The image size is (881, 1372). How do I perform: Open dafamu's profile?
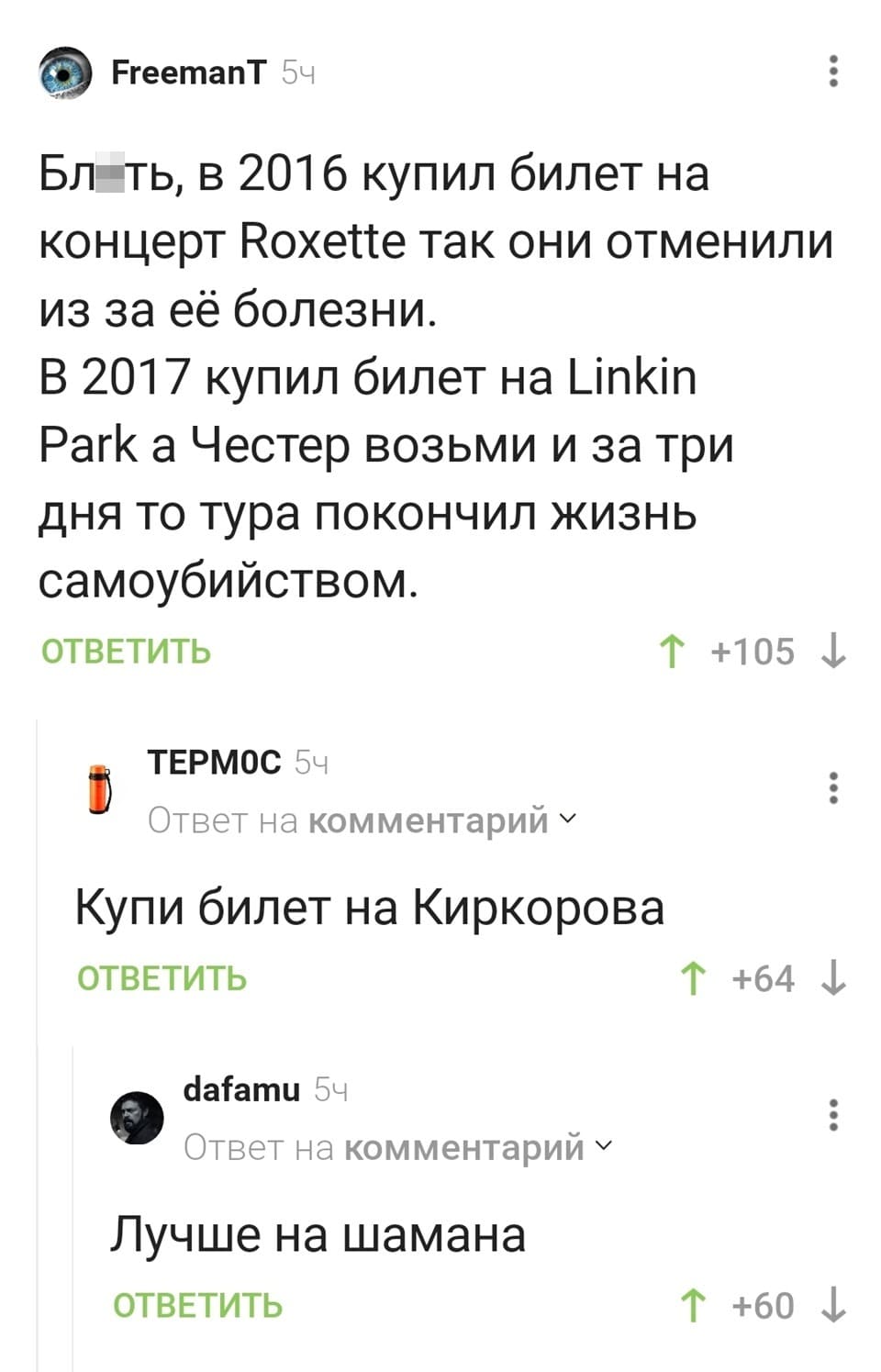(241, 1089)
